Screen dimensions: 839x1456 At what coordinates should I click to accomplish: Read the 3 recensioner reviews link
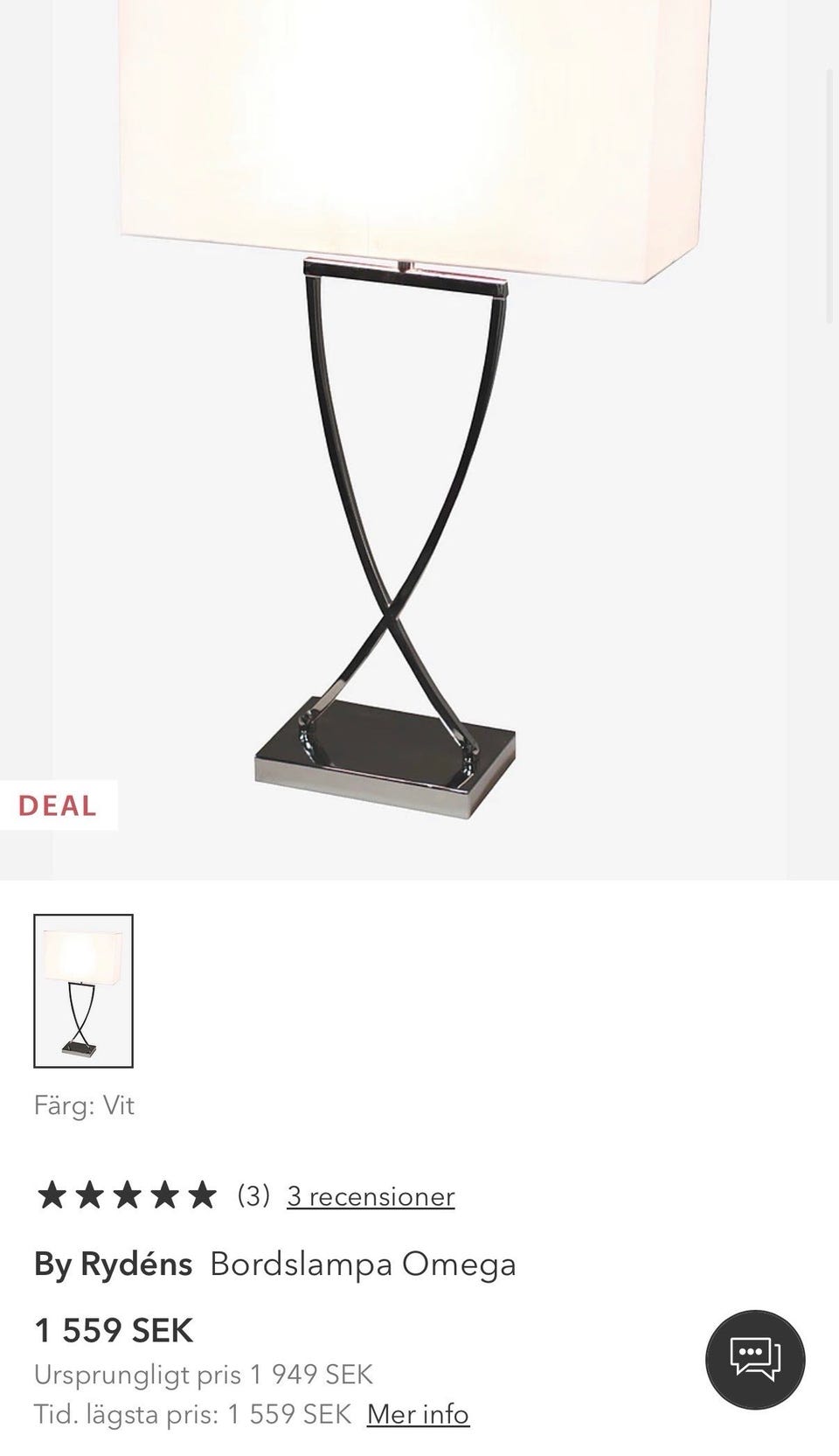point(371,1195)
